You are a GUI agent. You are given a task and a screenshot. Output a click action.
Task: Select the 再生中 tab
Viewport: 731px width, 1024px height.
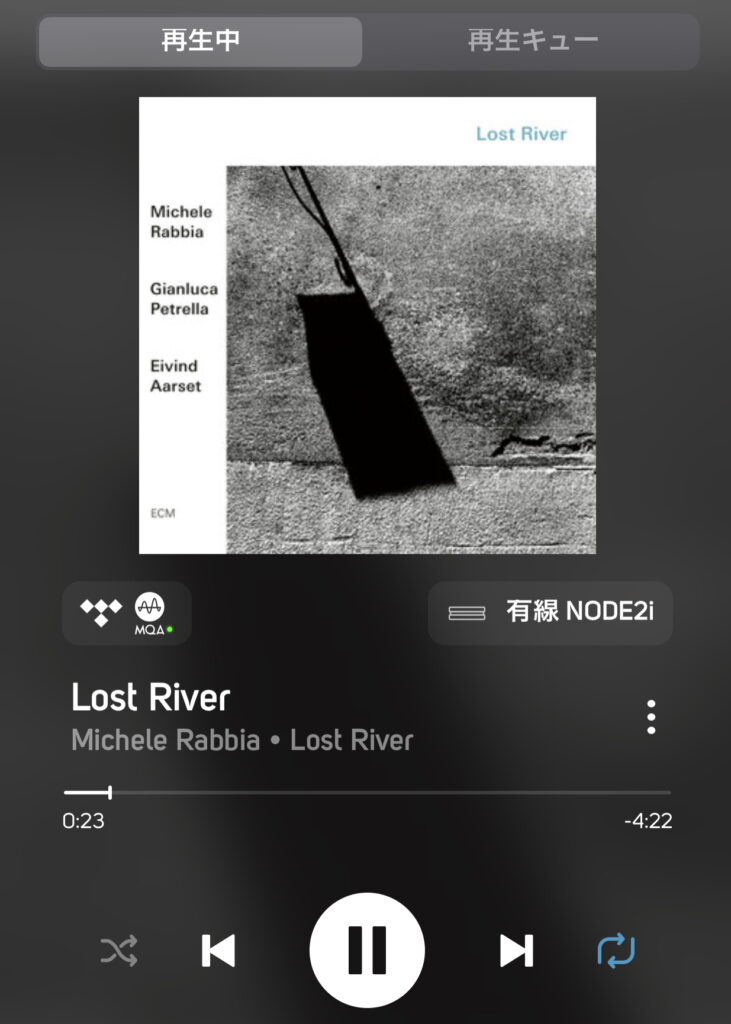pyautogui.click(x=200, y=41)
